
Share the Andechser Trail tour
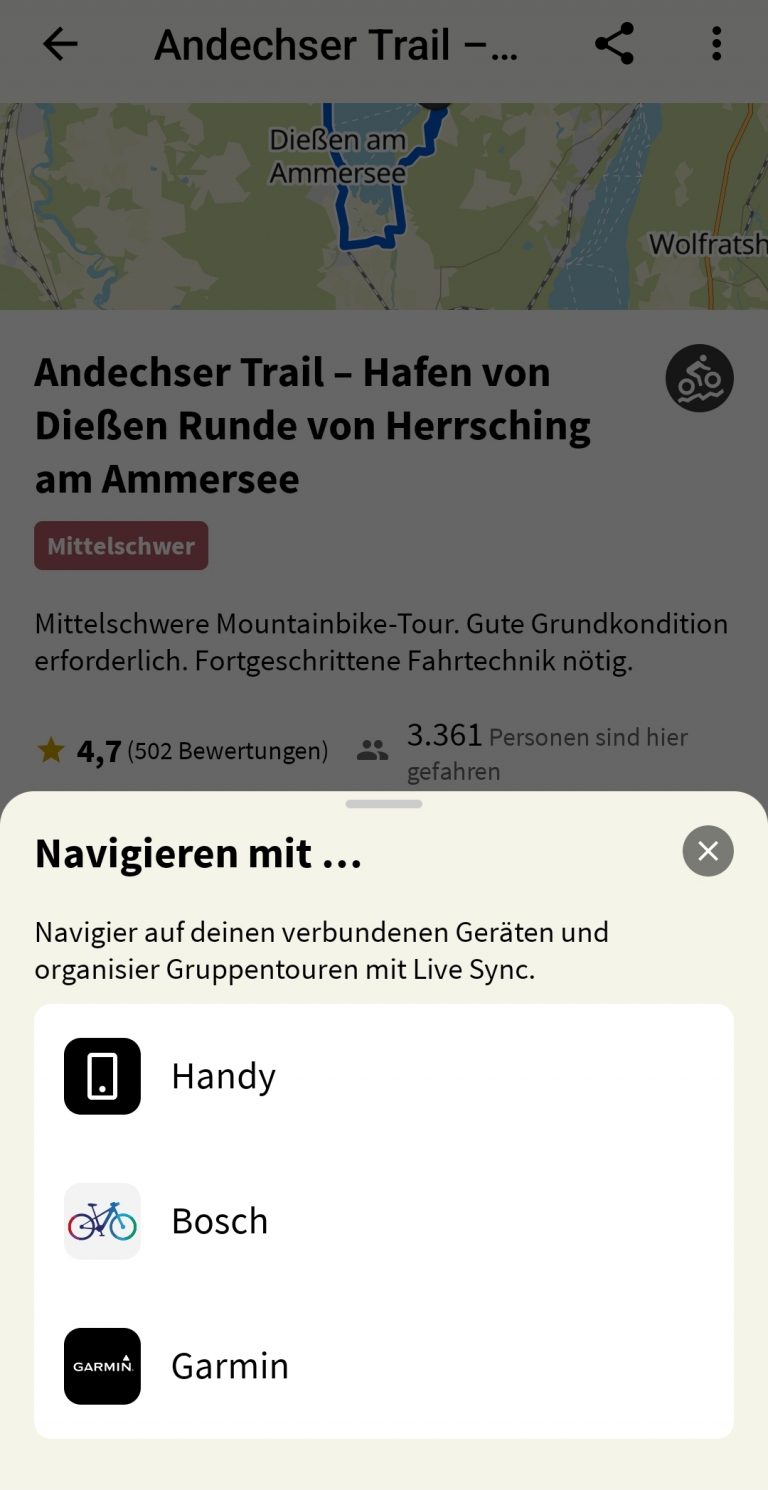[x=614, y=44]
